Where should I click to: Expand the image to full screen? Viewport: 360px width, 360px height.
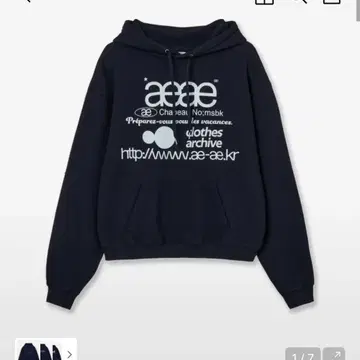coord(334,354)
